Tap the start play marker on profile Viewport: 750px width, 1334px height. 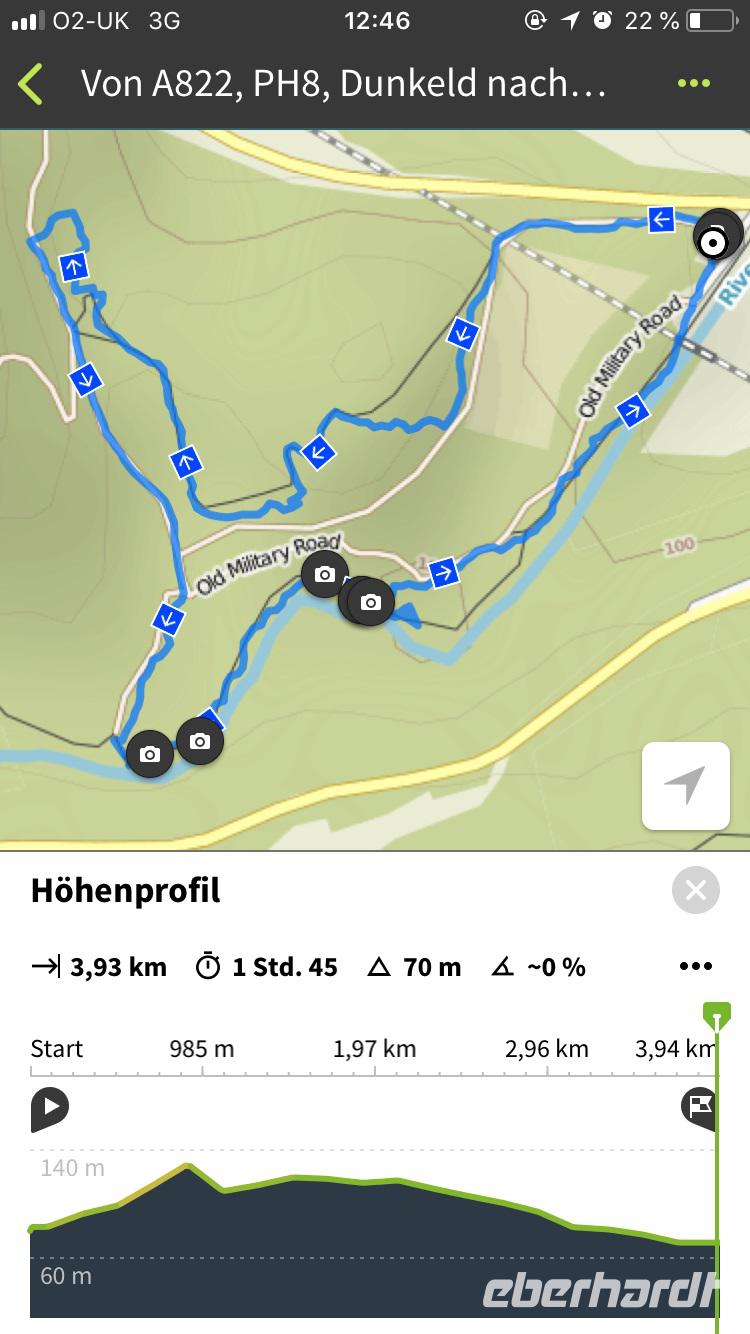coord(49,1108)
